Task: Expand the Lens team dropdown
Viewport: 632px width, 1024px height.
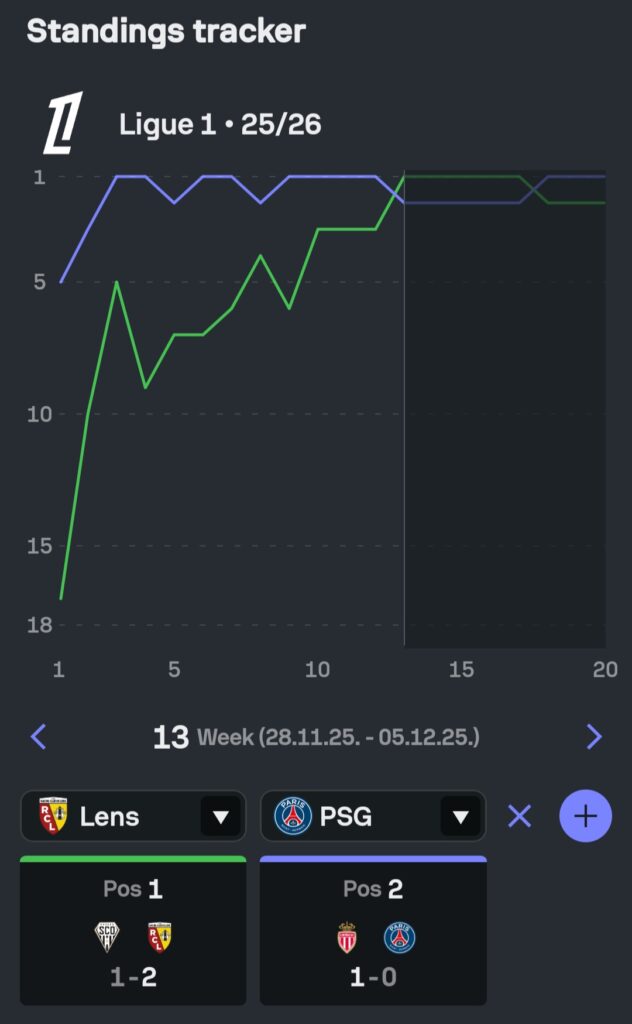Action: [220, 817]
